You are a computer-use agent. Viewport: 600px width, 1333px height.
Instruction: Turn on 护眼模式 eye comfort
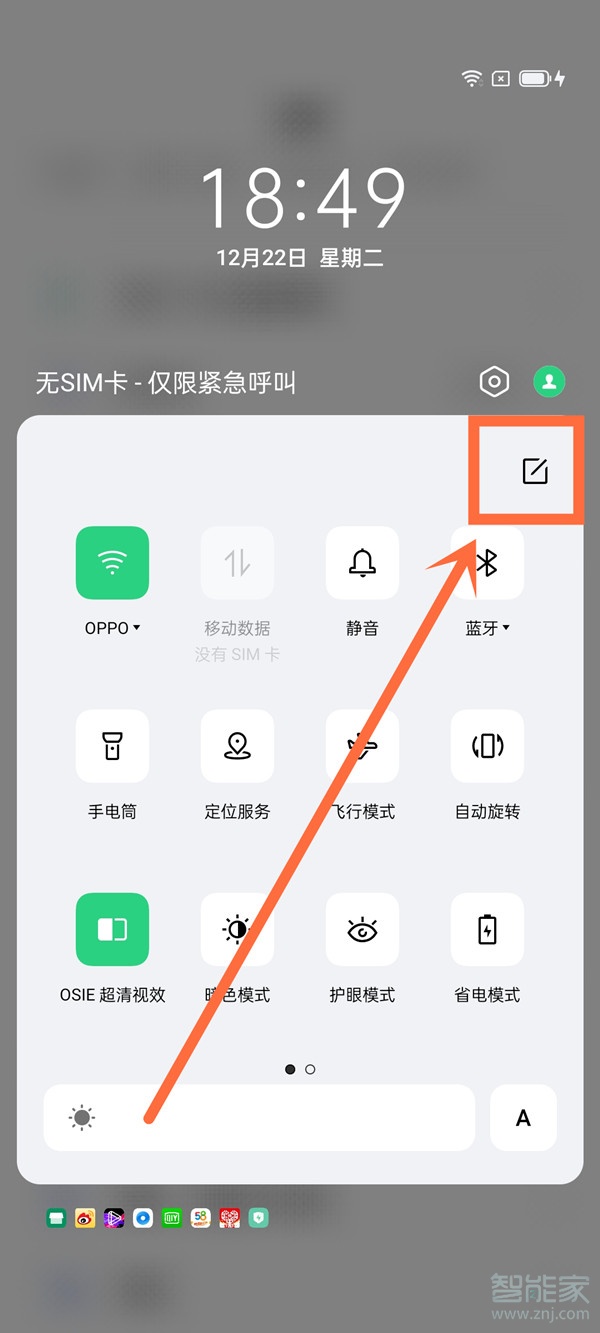(362, 929)
